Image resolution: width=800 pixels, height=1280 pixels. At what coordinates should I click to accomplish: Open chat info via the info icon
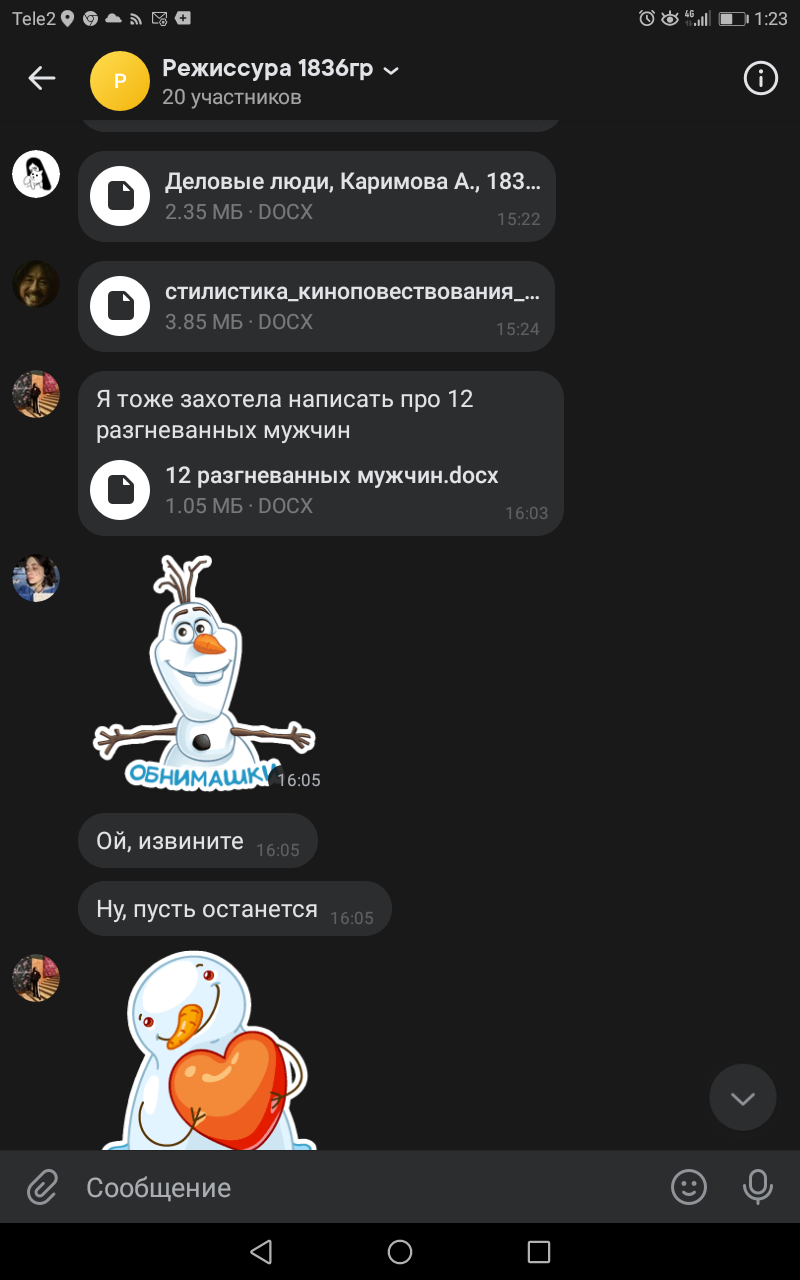tap(761, 78)
